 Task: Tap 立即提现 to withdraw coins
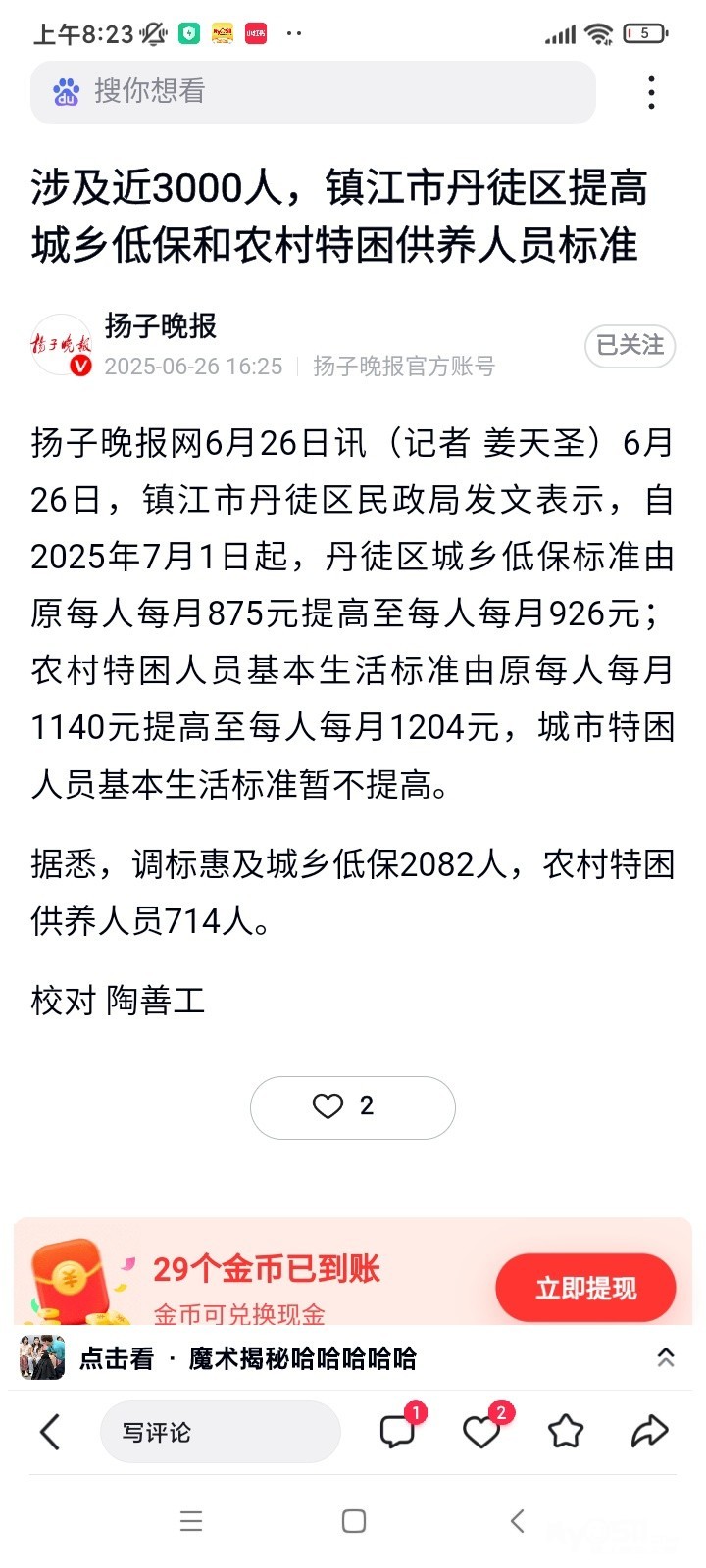coord(585,1288)
